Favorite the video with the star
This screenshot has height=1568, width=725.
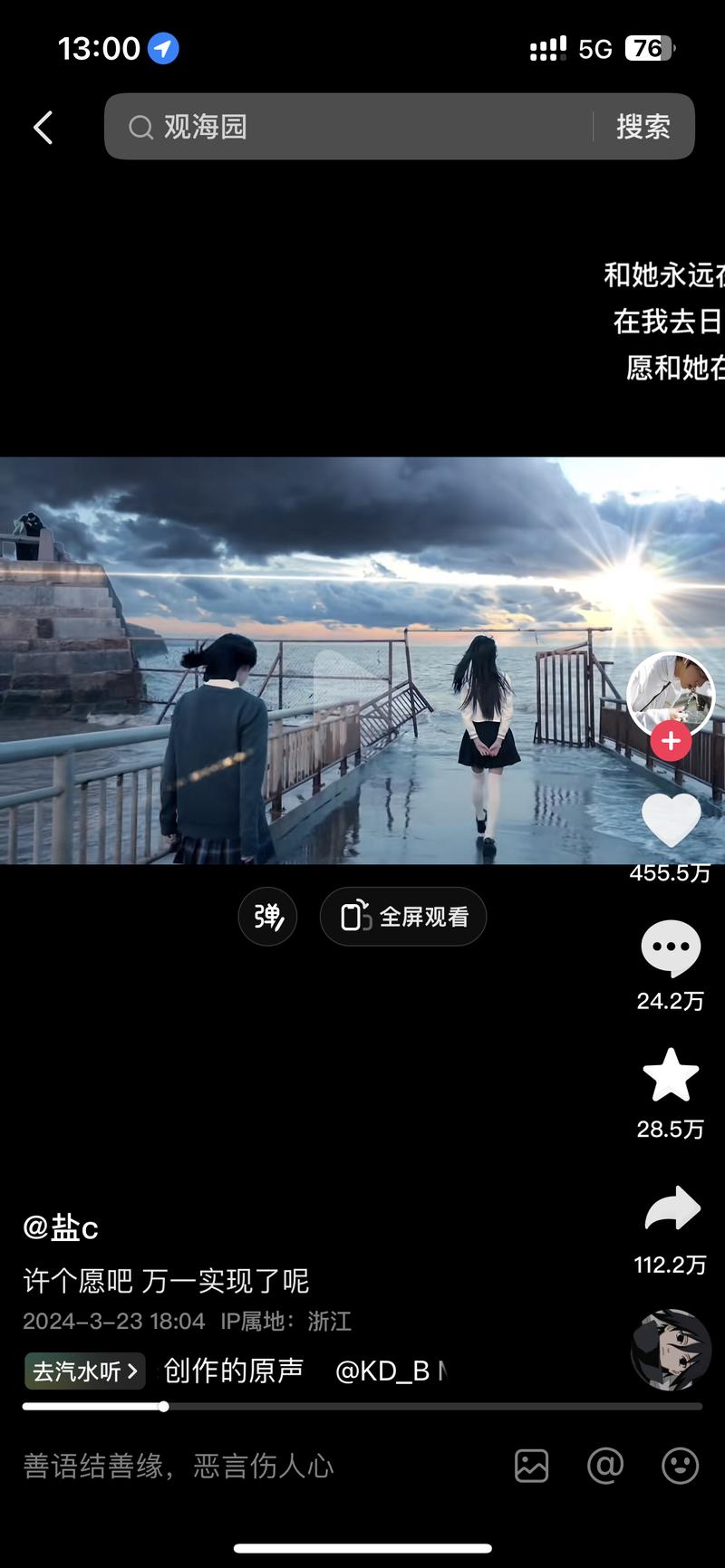coord(671,1075)
